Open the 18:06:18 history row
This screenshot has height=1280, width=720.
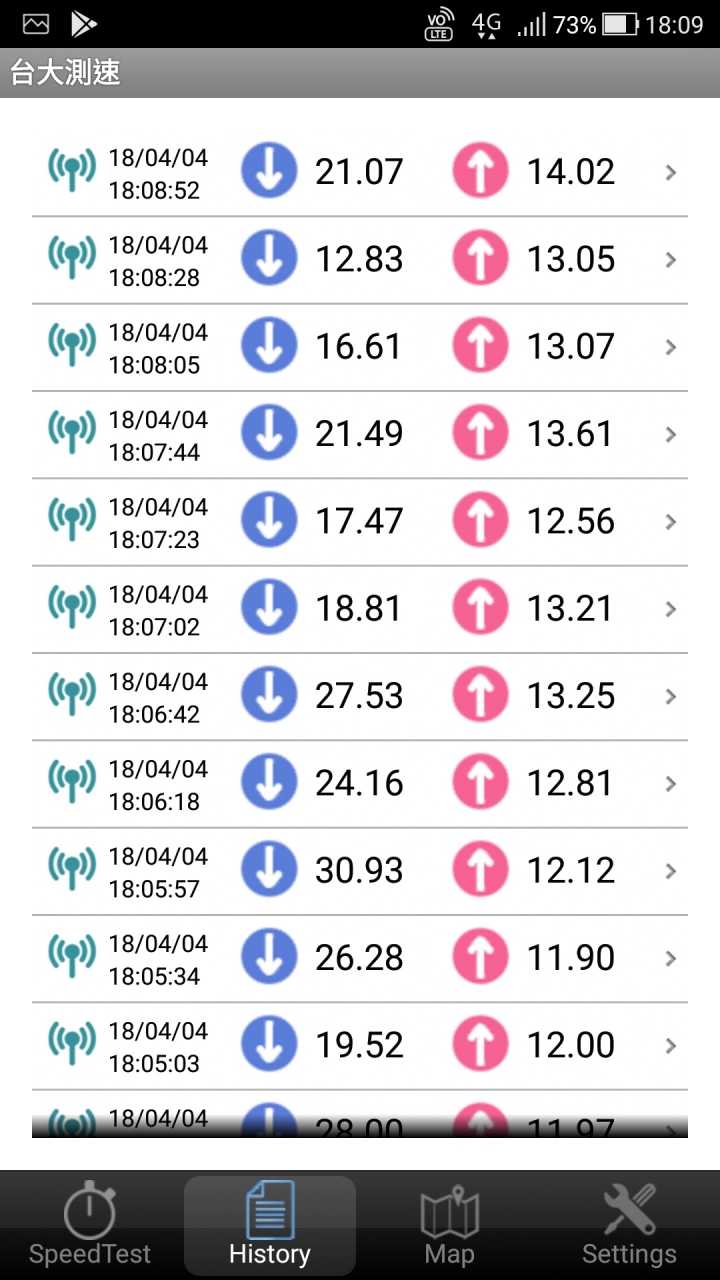coord(360,784)
